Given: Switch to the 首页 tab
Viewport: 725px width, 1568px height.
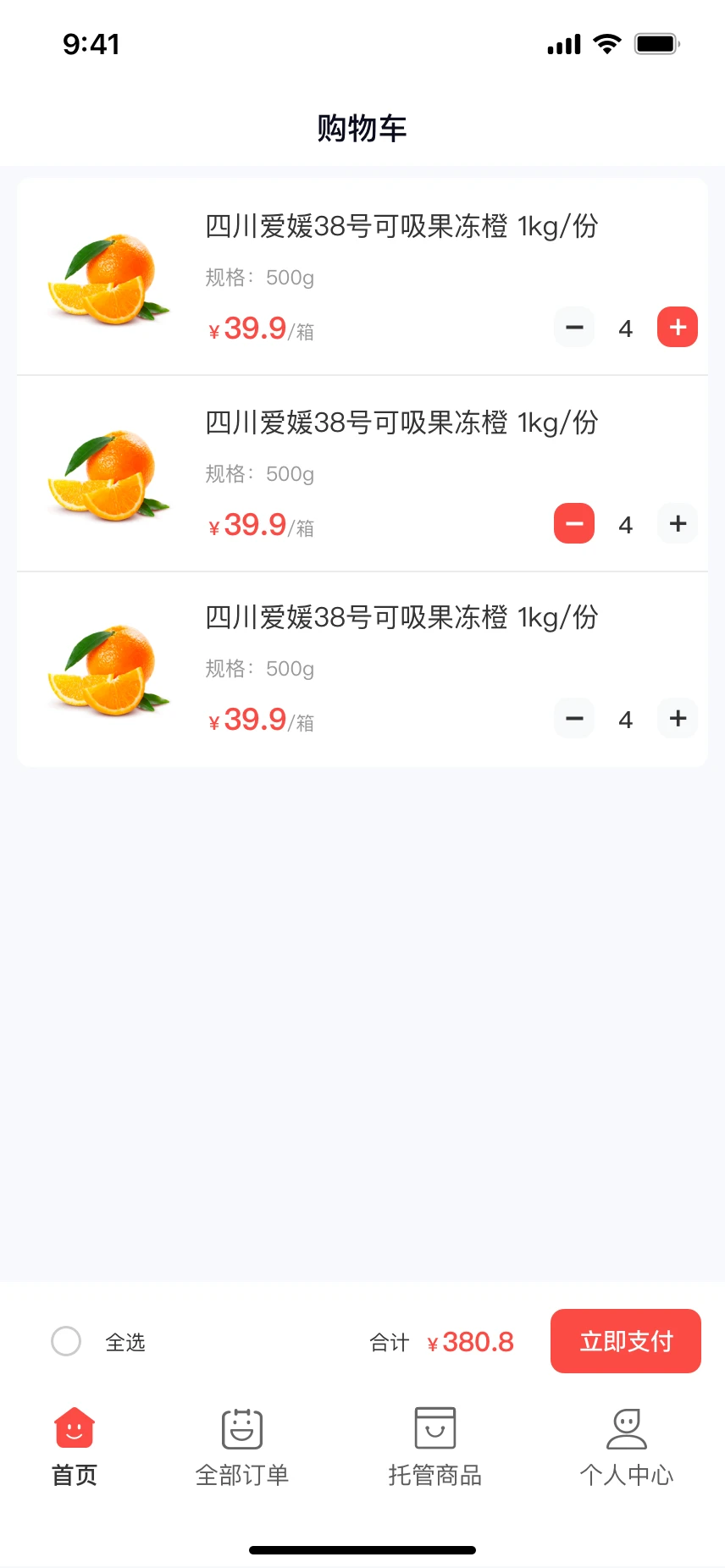Looking at the screenshot, I should tap(75, 1446).
